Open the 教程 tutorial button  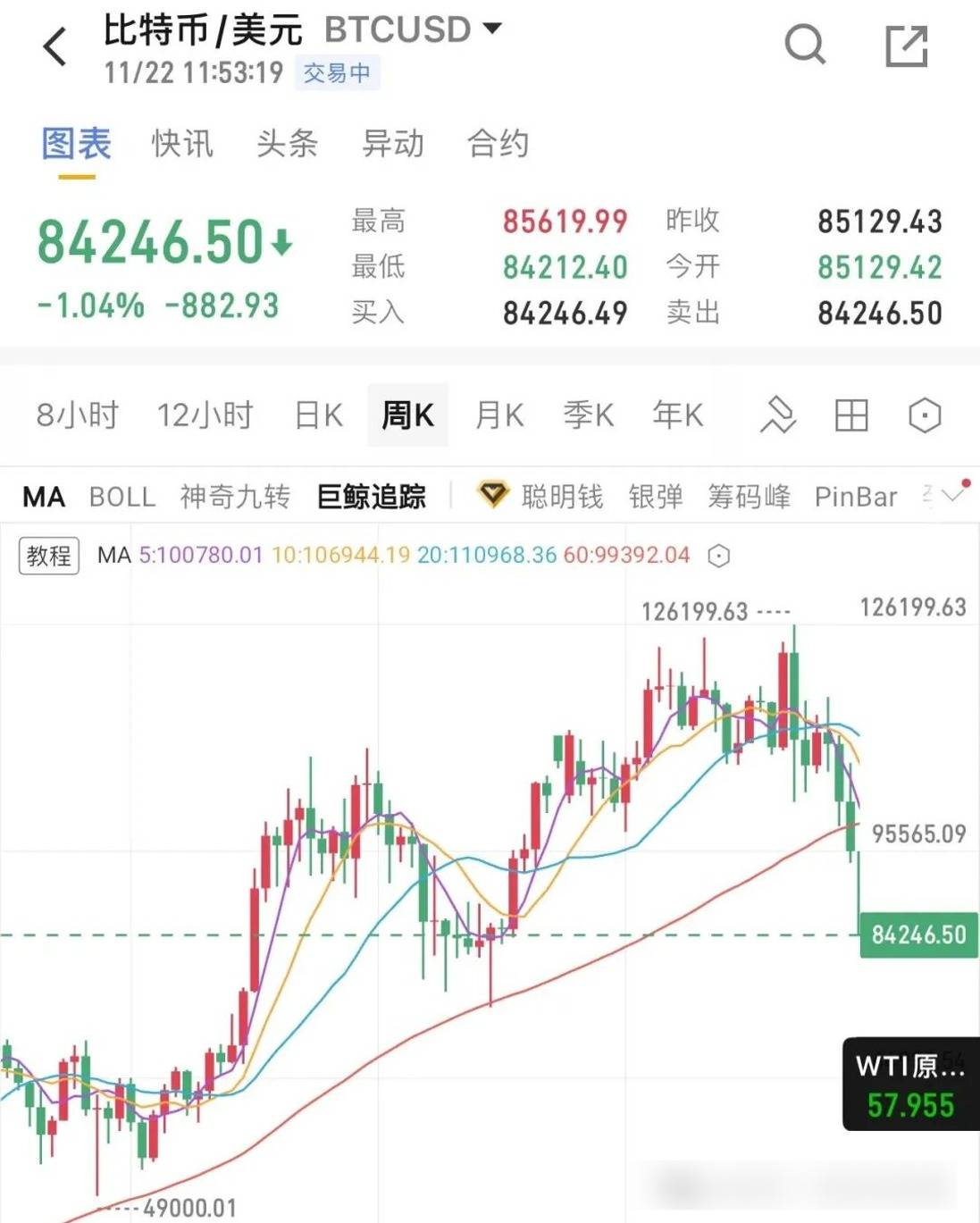[x=49, y=556]
